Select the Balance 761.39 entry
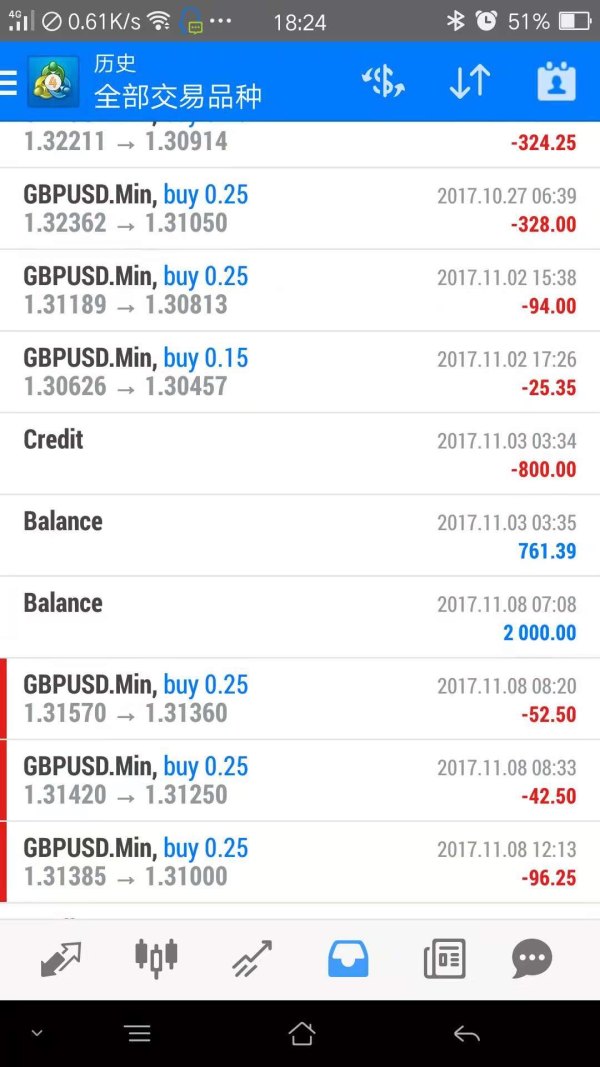600x1067 pixels. click(x=300, y=536)
